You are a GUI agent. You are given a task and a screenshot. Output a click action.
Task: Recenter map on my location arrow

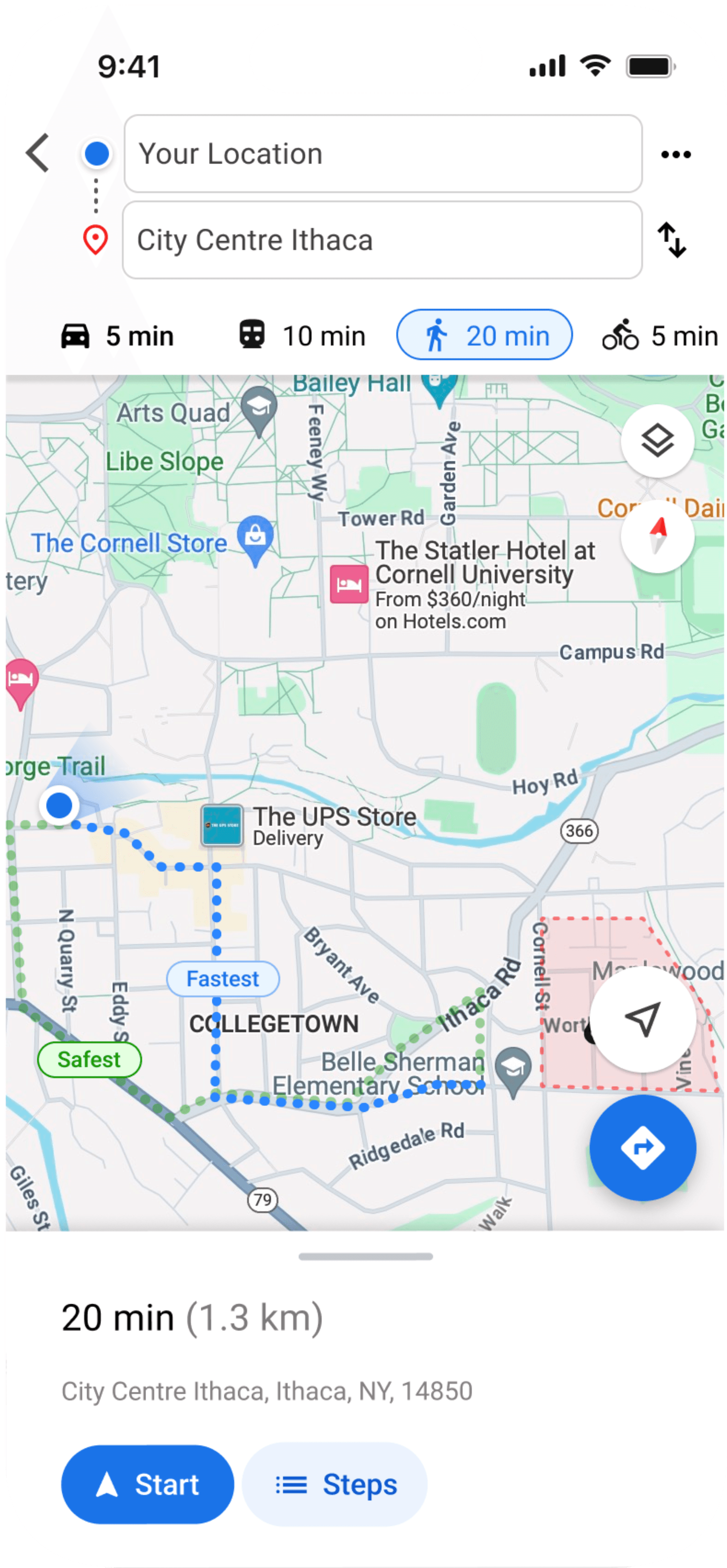pos(643,1019)
